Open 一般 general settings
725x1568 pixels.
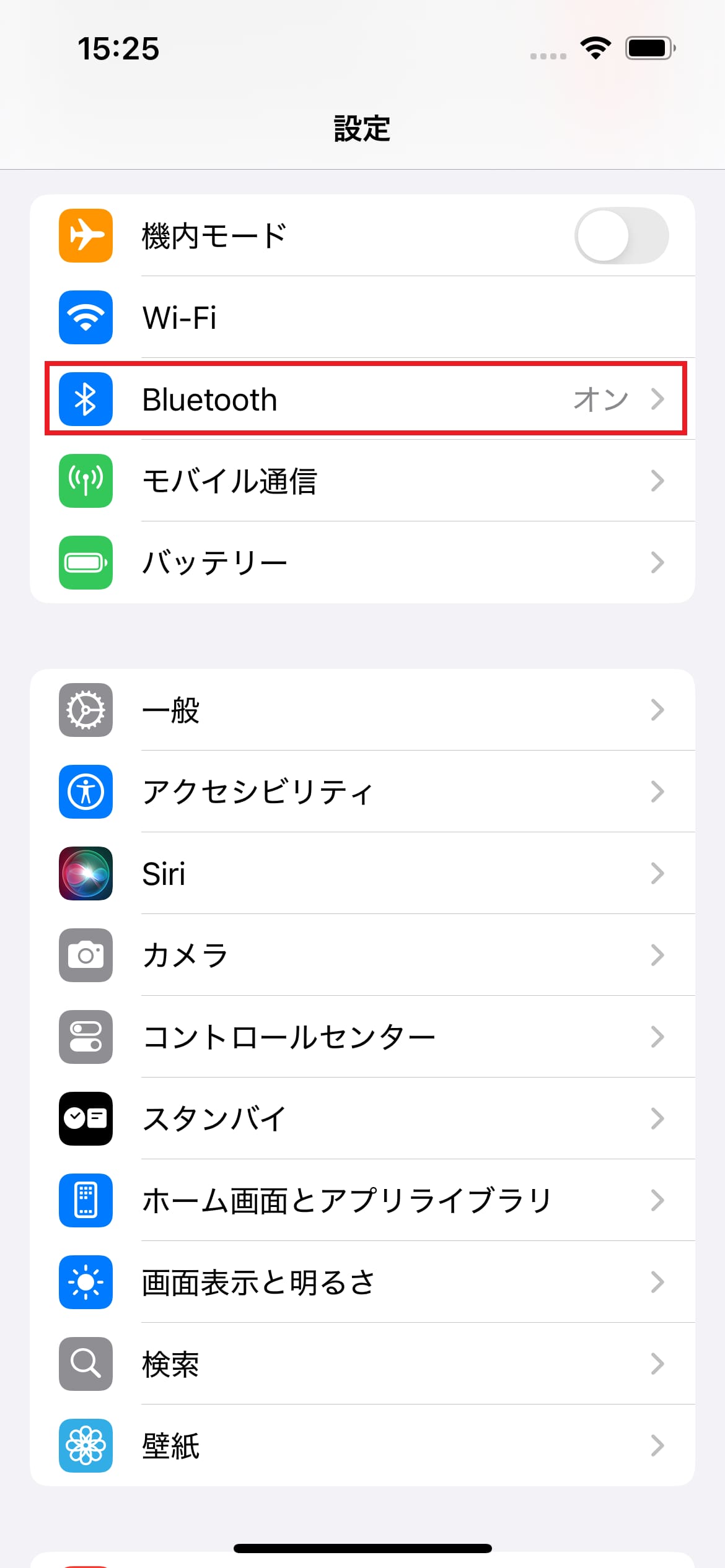click(x=362, y=710)
